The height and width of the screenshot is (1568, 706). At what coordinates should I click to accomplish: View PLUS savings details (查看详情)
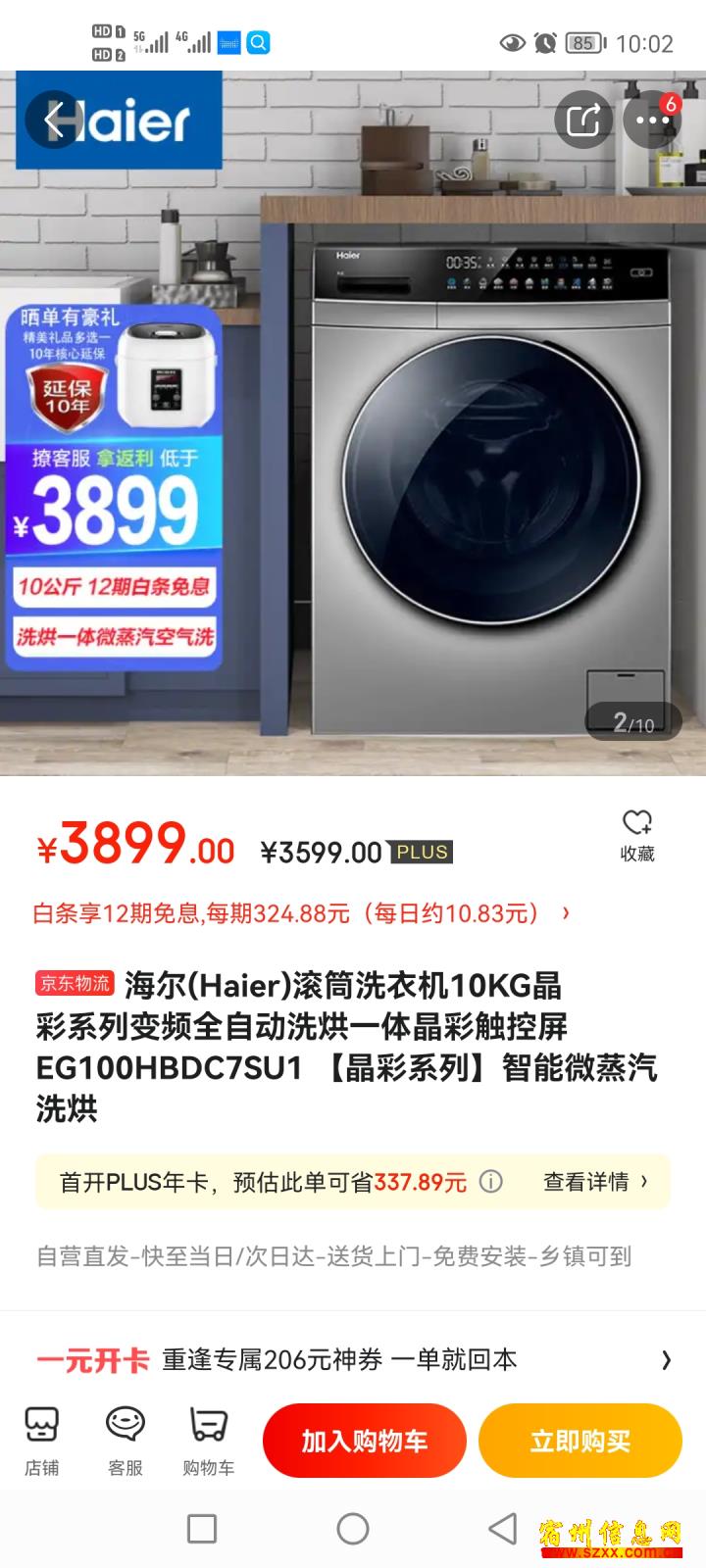click(595, 1182)
